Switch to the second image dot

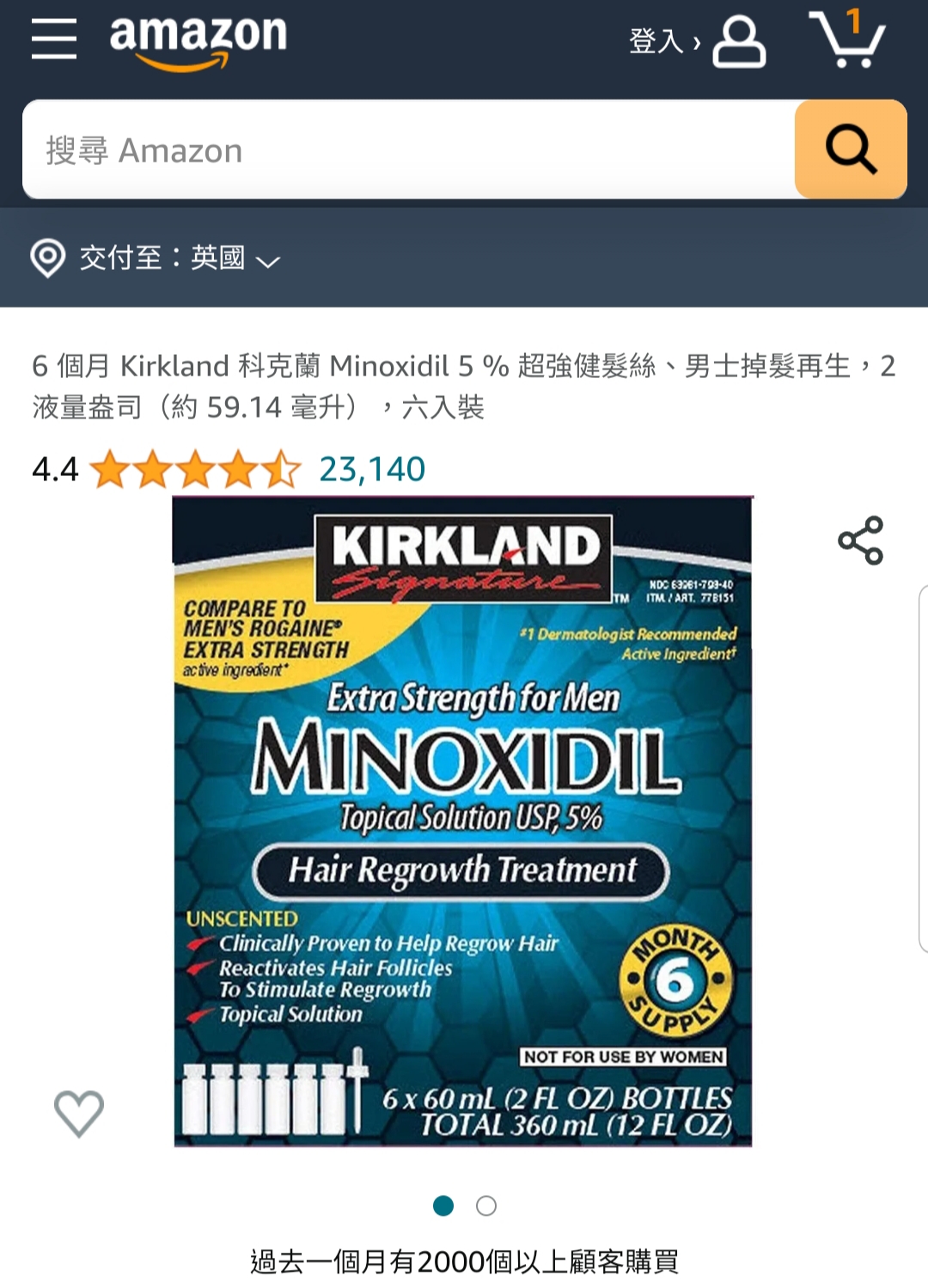[x=486, y=1206]
